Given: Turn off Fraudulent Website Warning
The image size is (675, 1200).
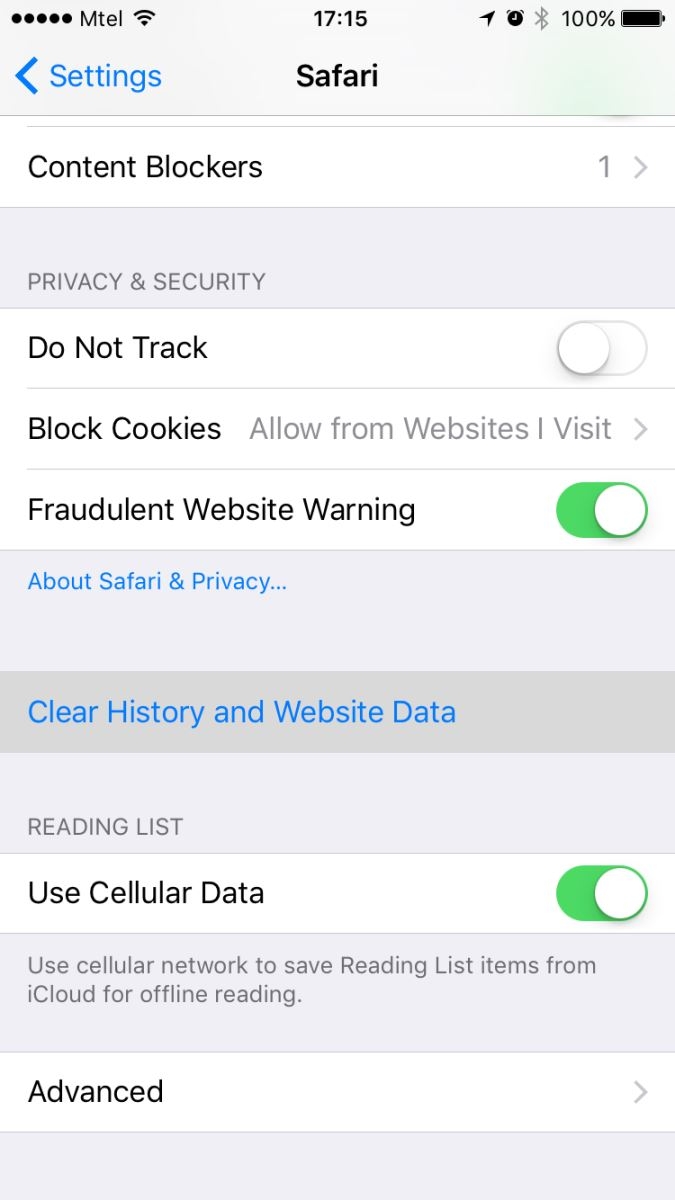Looking at the screenshot, I should pos(601,510).
